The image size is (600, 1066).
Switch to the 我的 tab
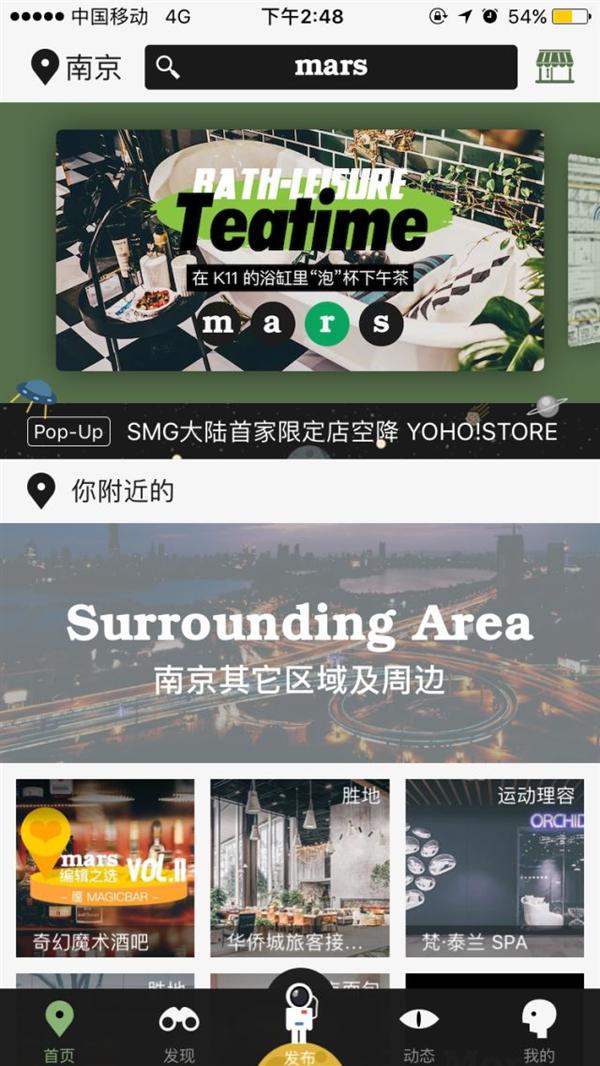[539, 1030]
